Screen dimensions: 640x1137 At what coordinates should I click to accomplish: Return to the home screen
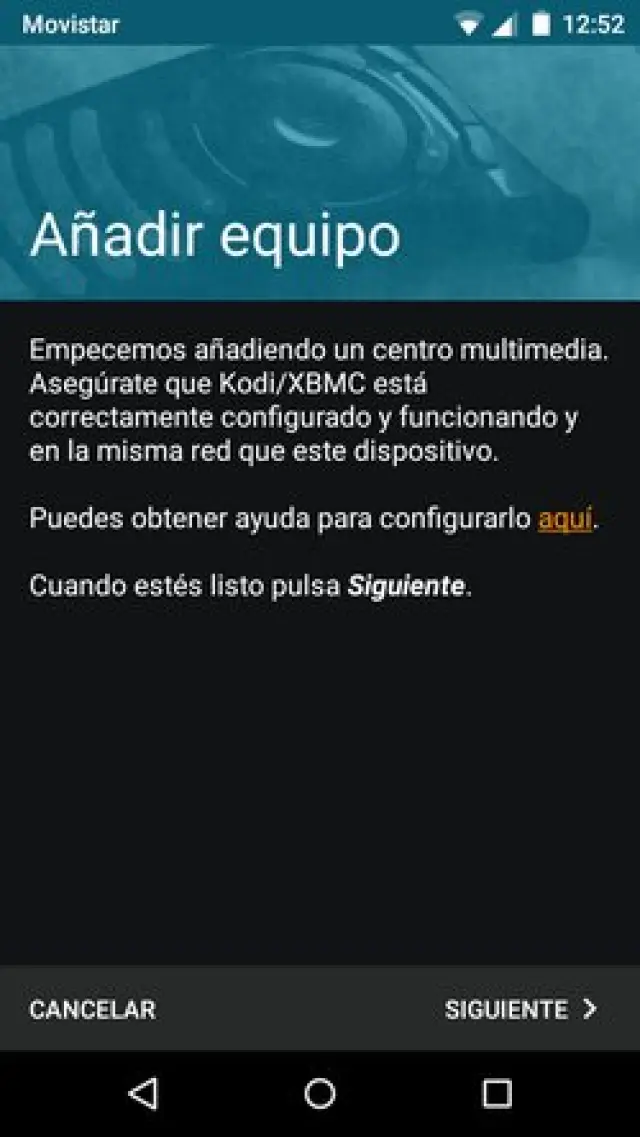click(320, 1093)
